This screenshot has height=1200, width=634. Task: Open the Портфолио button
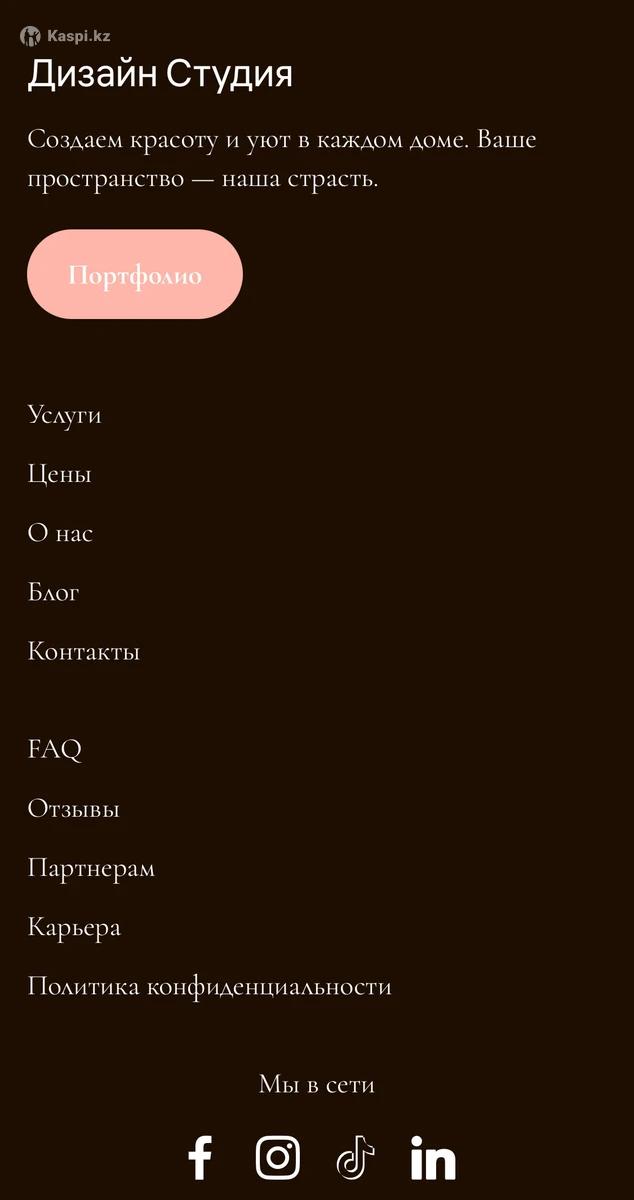click(135, 275)
